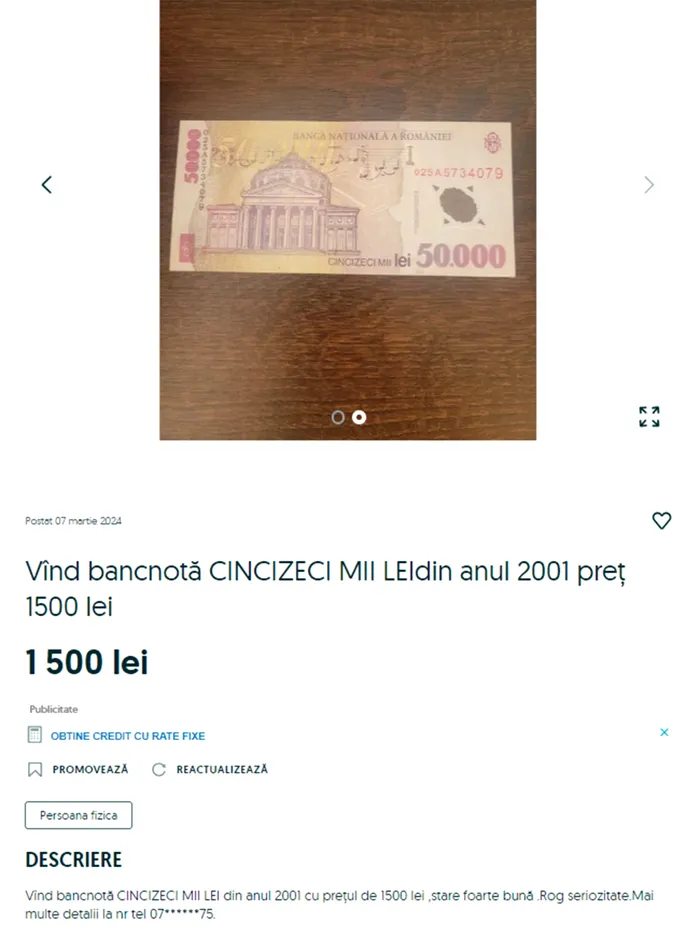700x938 pixels.
Task: Dismiss the credit advertisement
Action: tap(664, 732)
